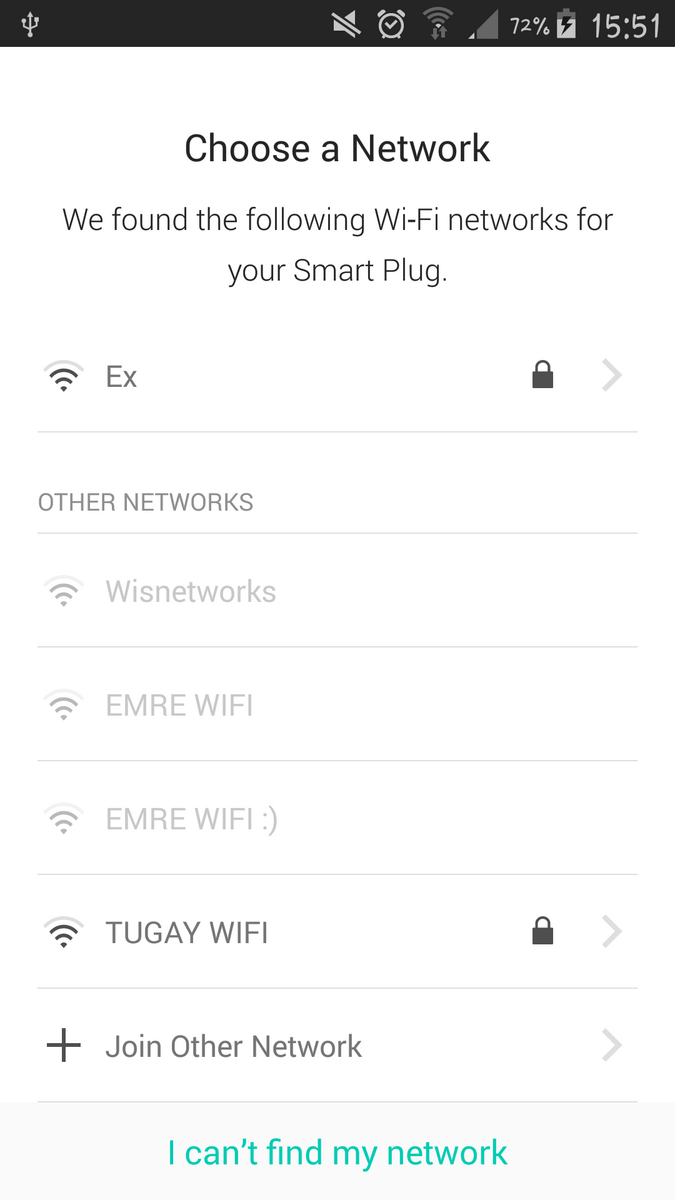675x1200 pixels.
Task: Tap I can't find my network
Action: coord(337,1152)
